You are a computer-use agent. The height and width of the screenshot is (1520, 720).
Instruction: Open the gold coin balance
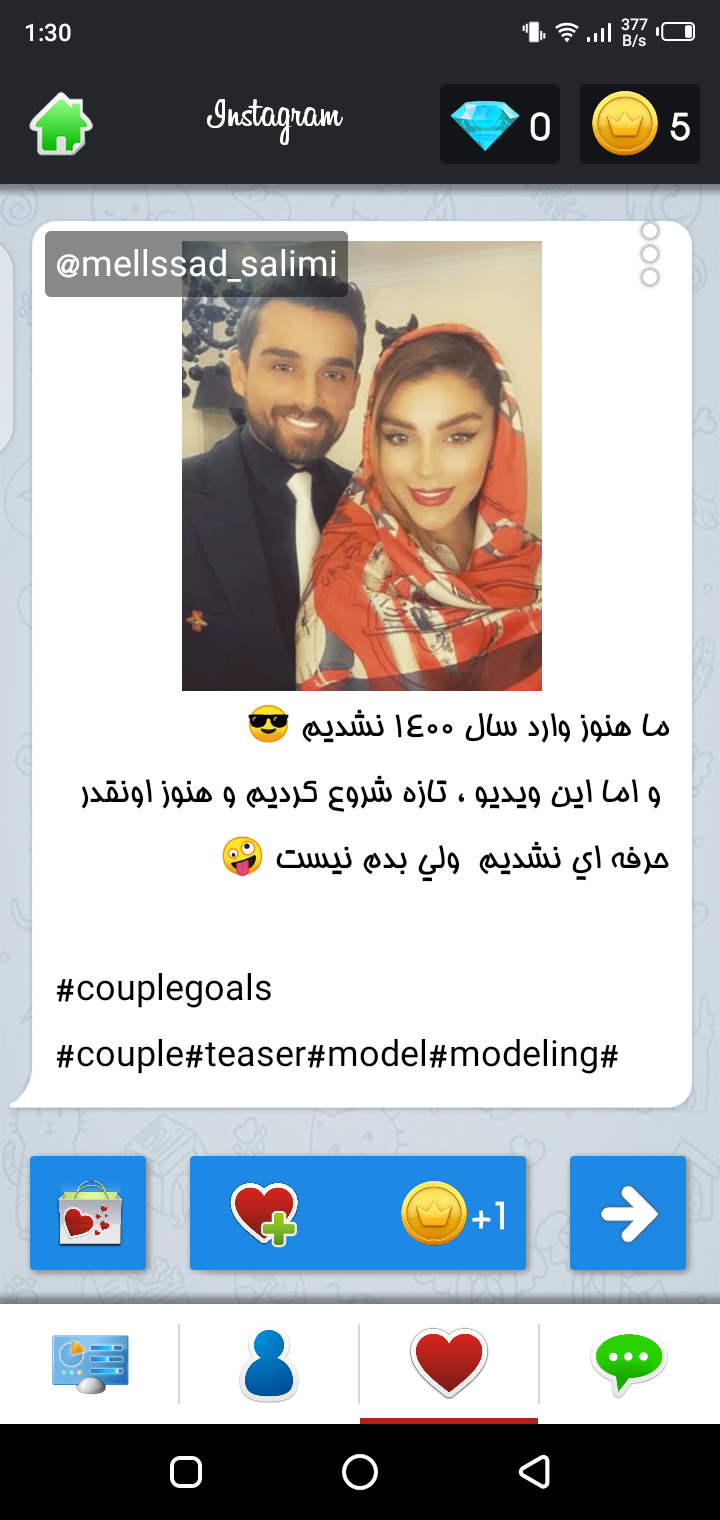tap(640, 126)
